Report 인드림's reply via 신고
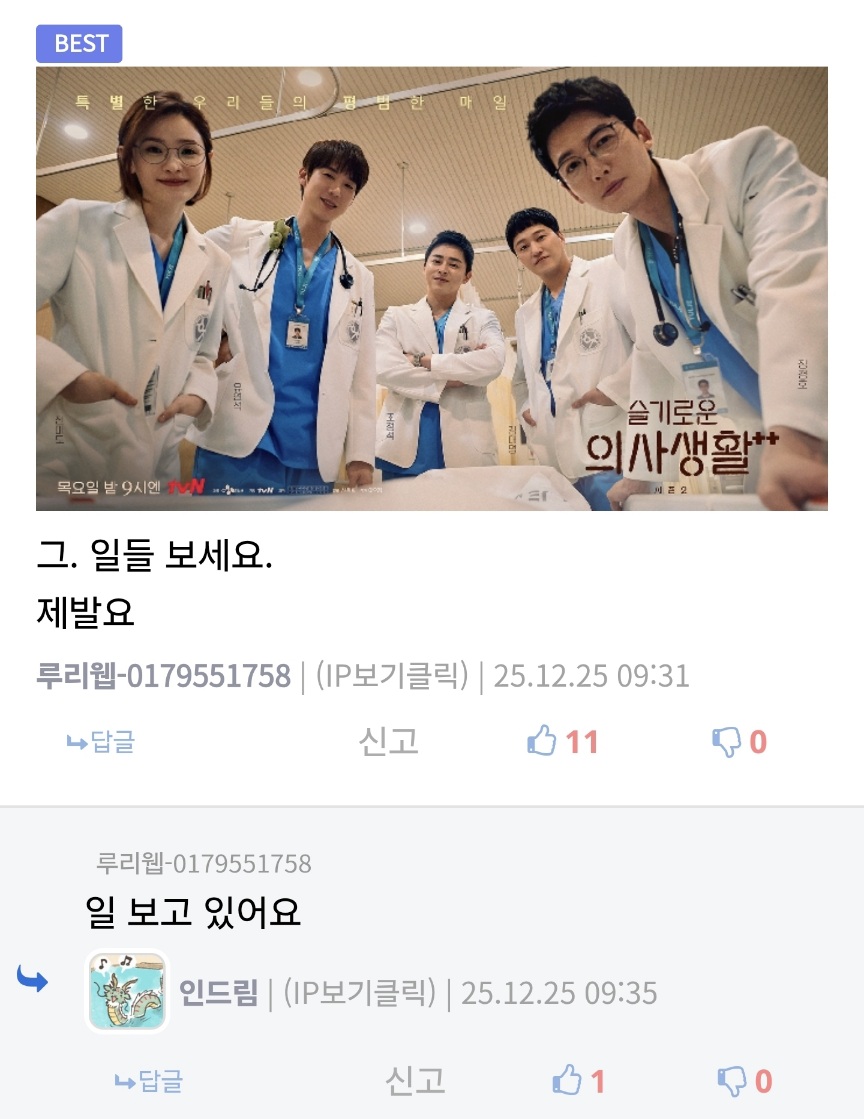Image resolution: width=864 pixels, height=1119 pixels. (x=415, y=1081)
